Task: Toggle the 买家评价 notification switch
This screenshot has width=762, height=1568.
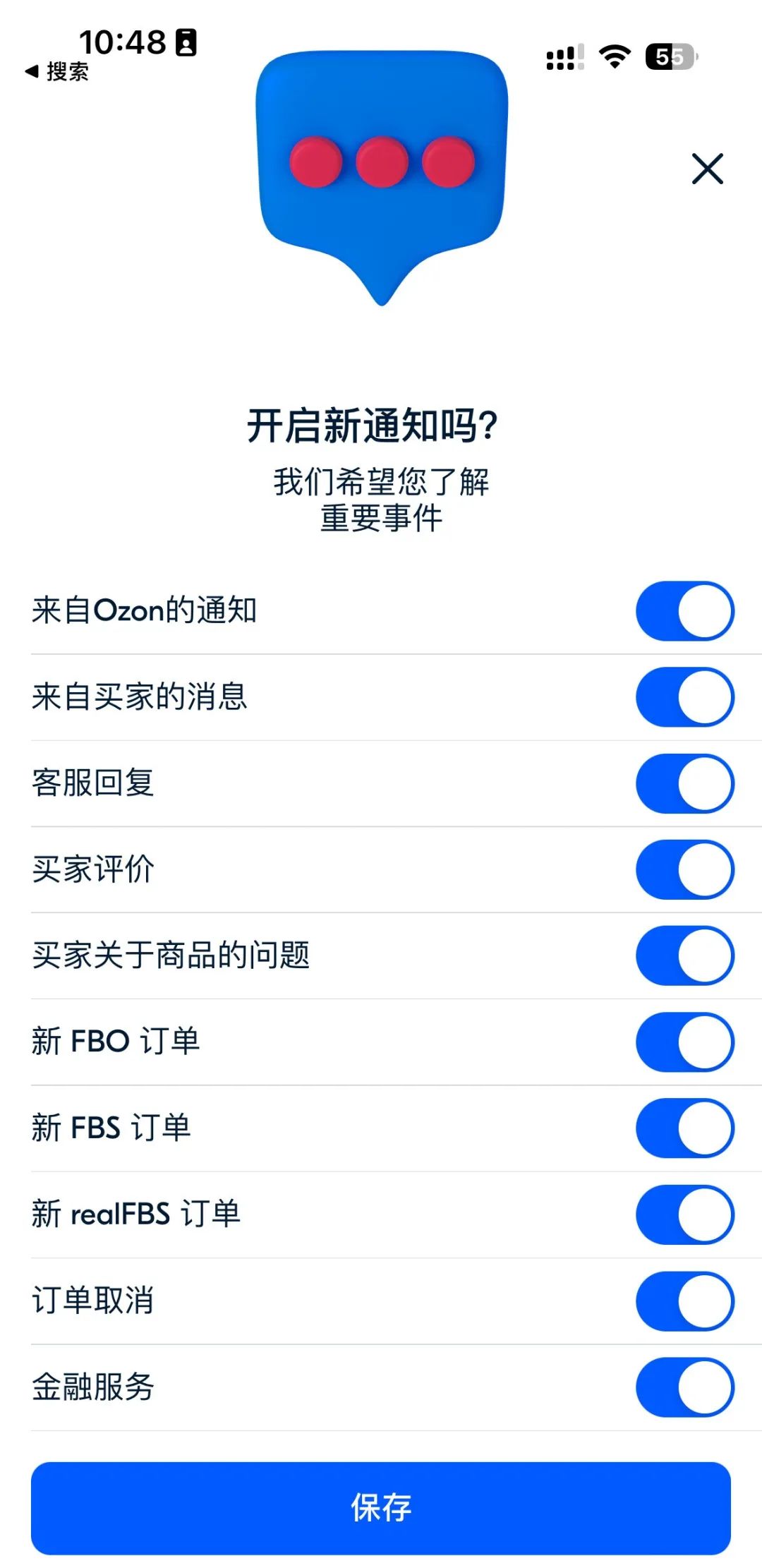Action: coord(685,869)
